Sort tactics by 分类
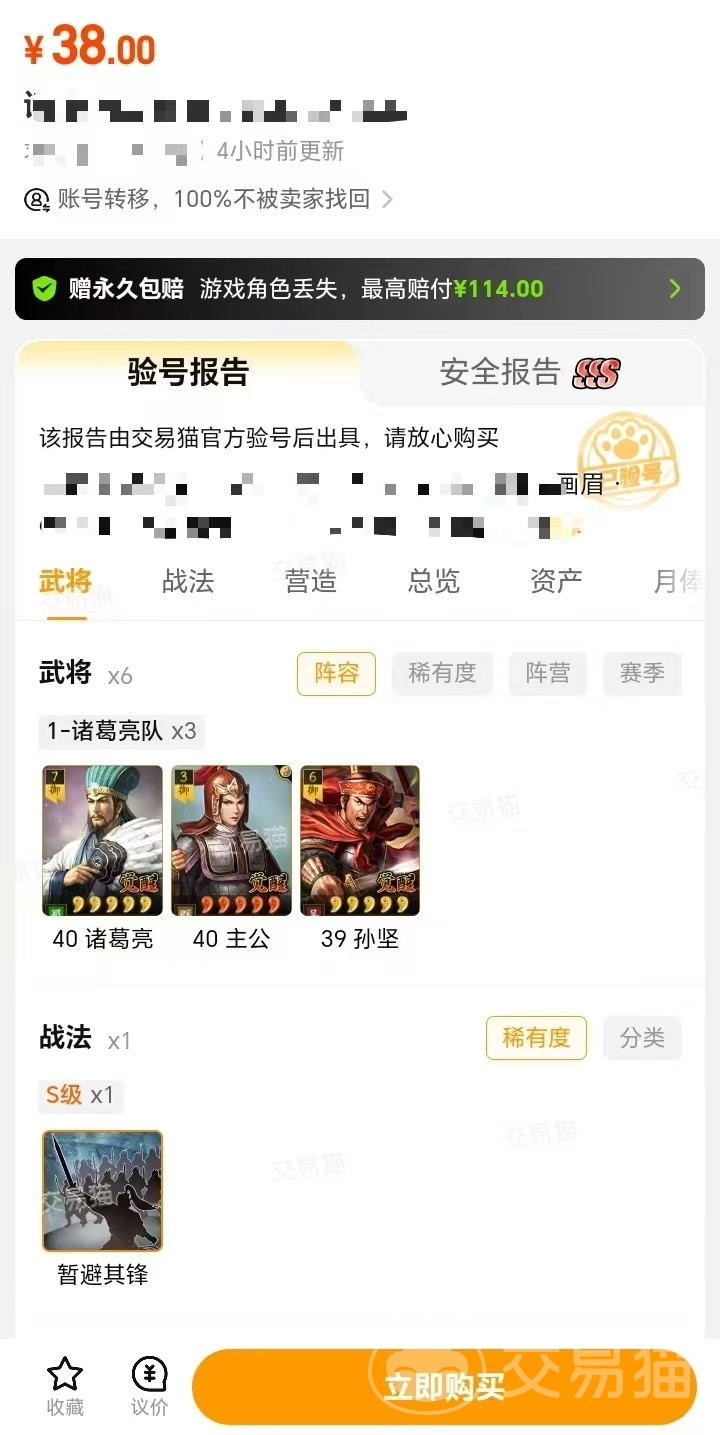This screenshot has width=720, height=1435. pyautogui.click(x=641, y=1038)
